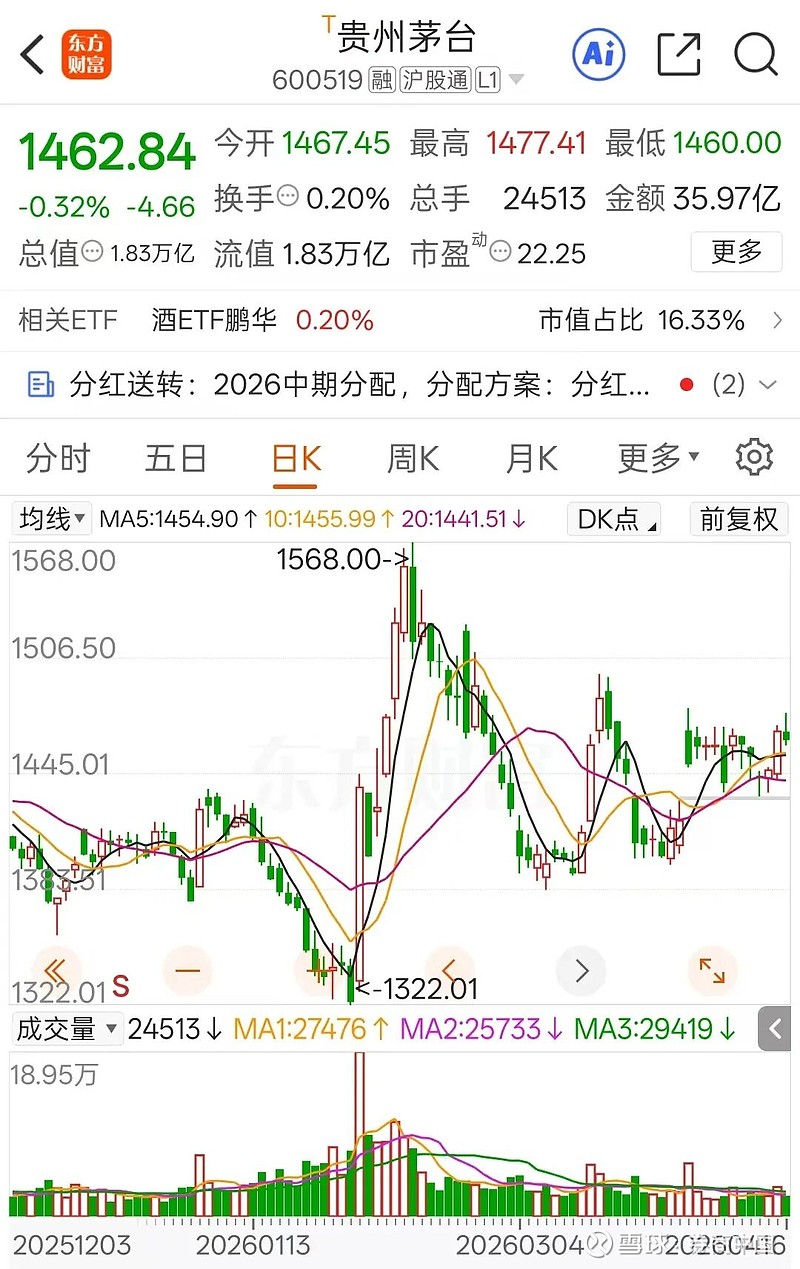Viewport: 800px width, 1269px height.
Task: Tap the double-chevron rewind icon on the chart
Action: pos(56,970)
